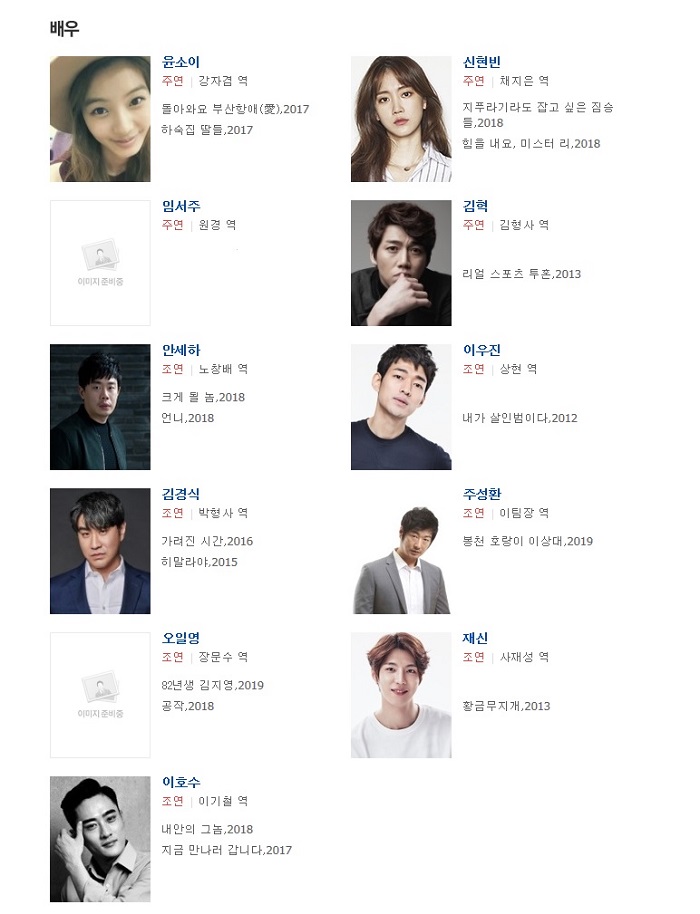This screenshot has height=914, width=700.
Task: Open actor 김혁's profile link
Action: [475, 206]
